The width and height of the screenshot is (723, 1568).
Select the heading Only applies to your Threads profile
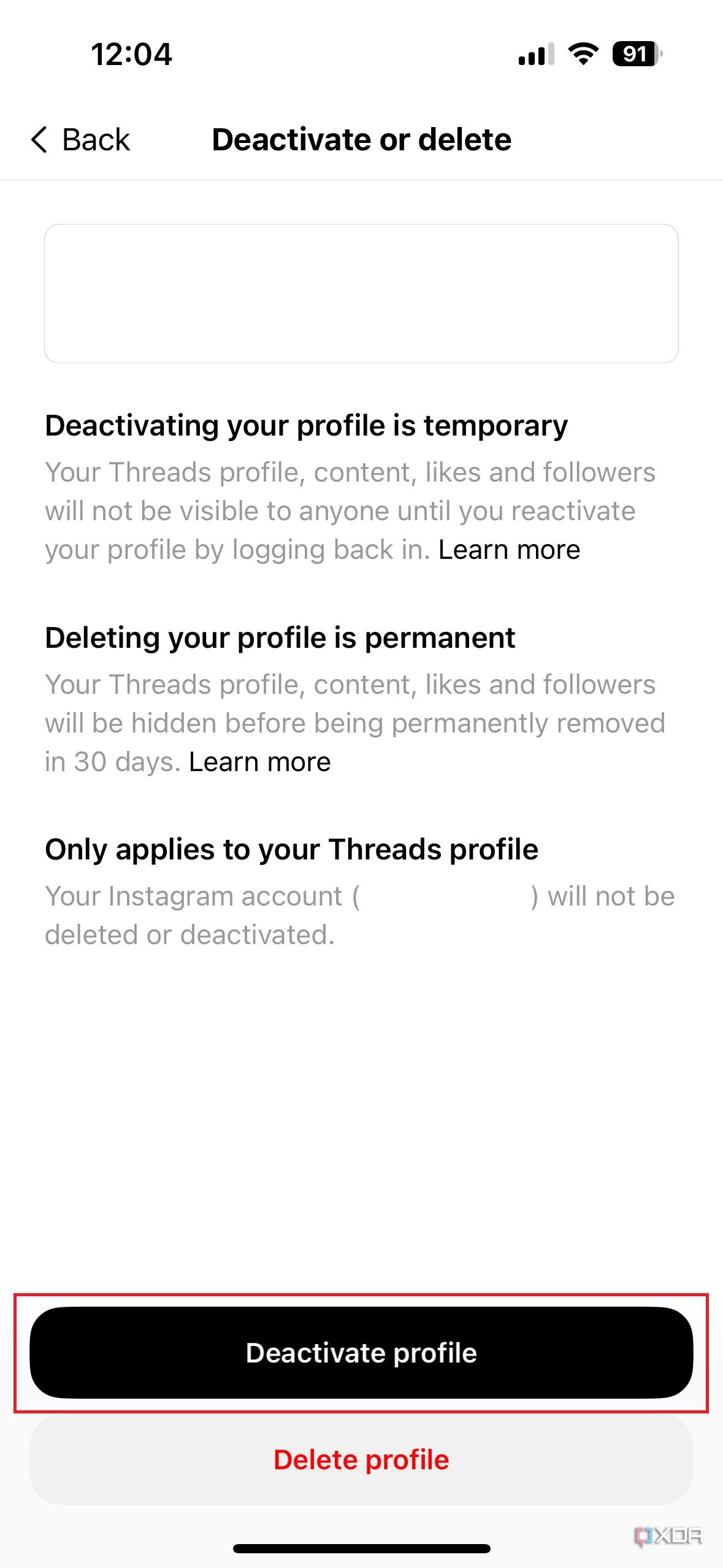pos(291,849)
